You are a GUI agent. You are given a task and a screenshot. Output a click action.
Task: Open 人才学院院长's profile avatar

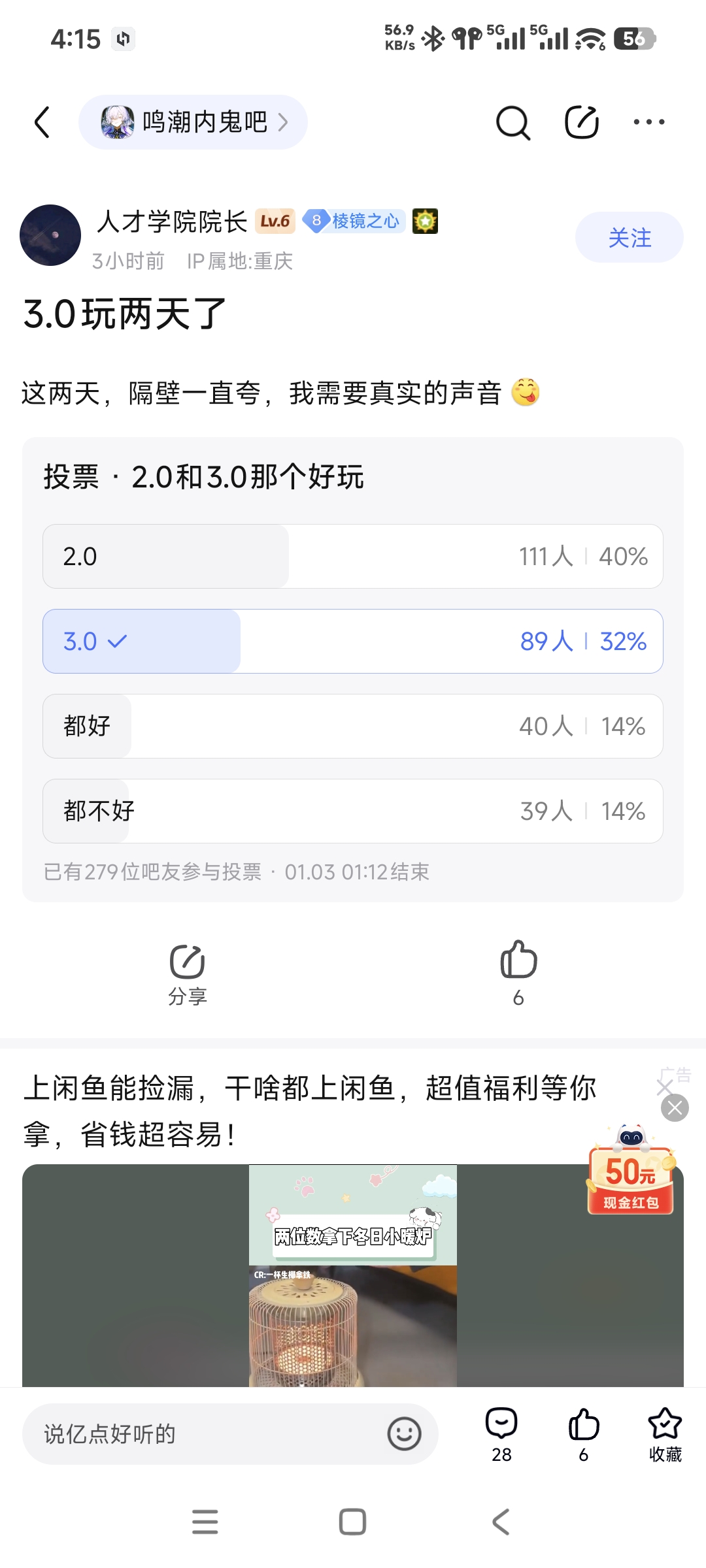pos(50,235)
